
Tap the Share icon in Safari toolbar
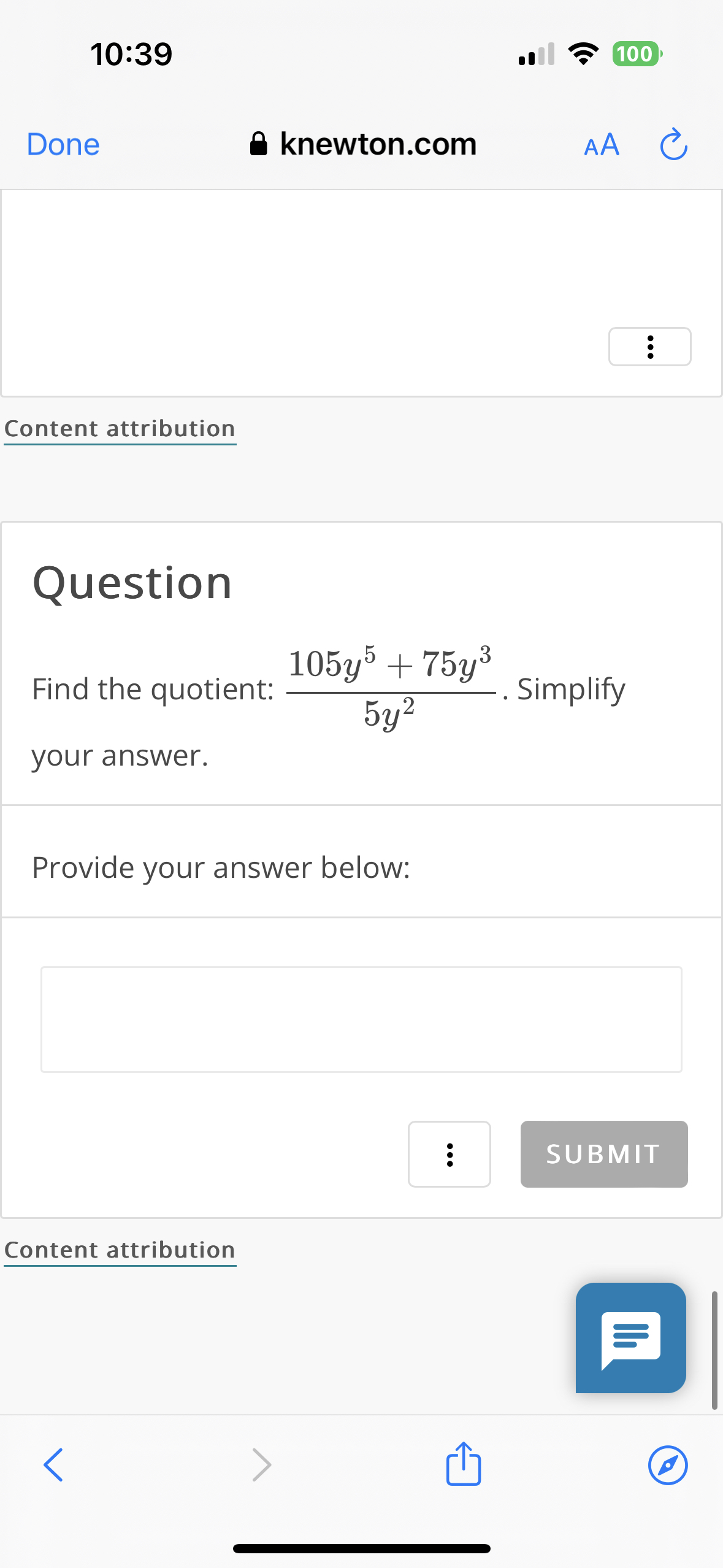[463, 1465]
